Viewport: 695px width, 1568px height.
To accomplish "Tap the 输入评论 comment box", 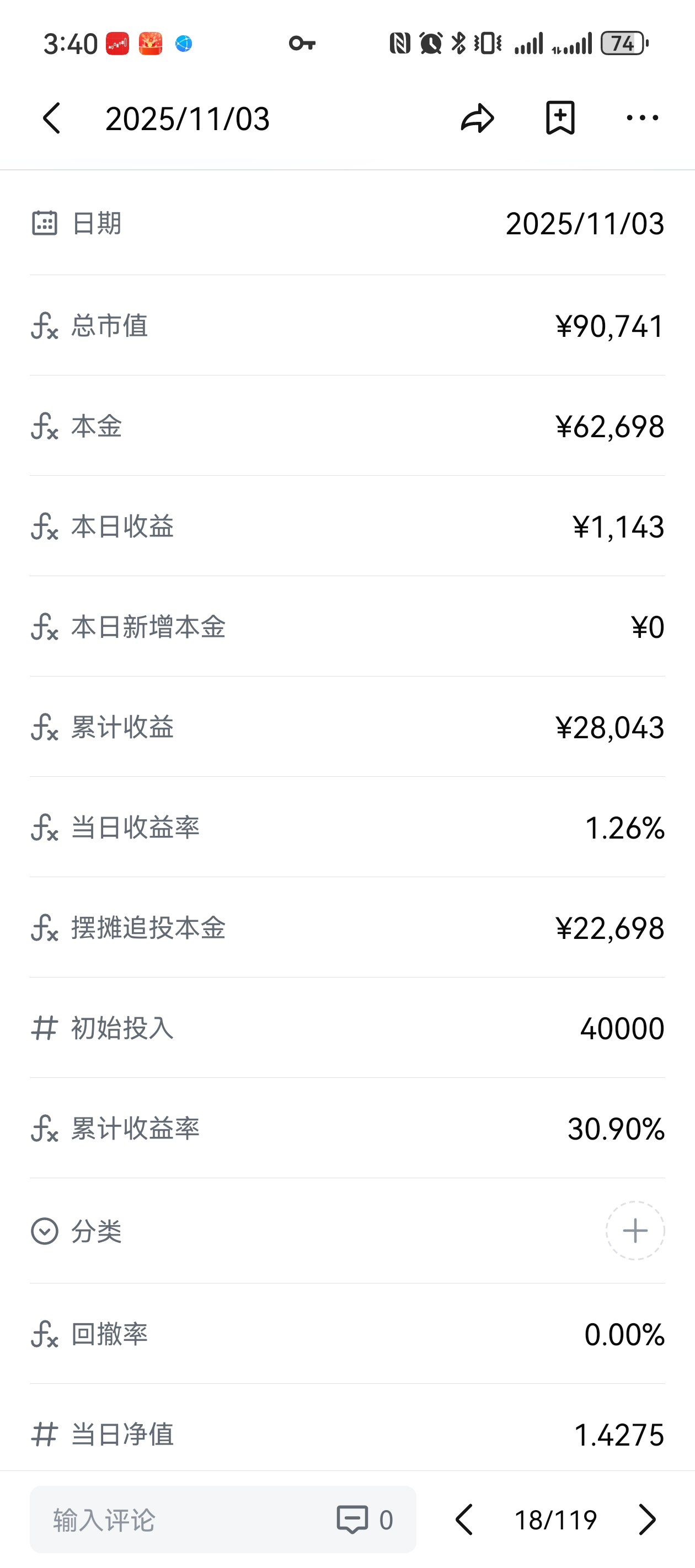I will [x=183, y=1520].
